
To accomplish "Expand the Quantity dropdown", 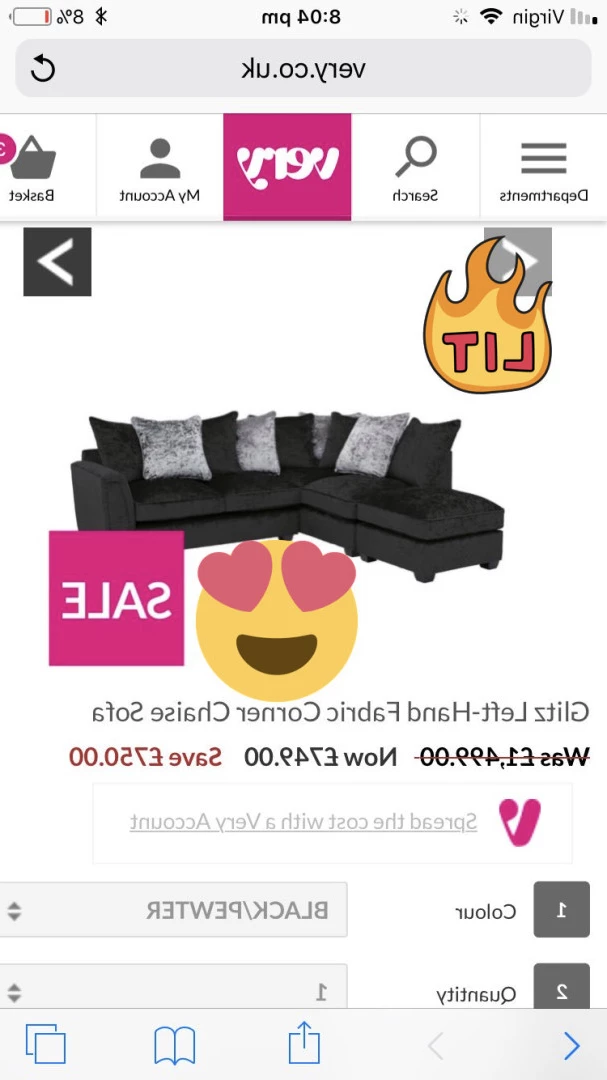I will (x=173, y=988).
